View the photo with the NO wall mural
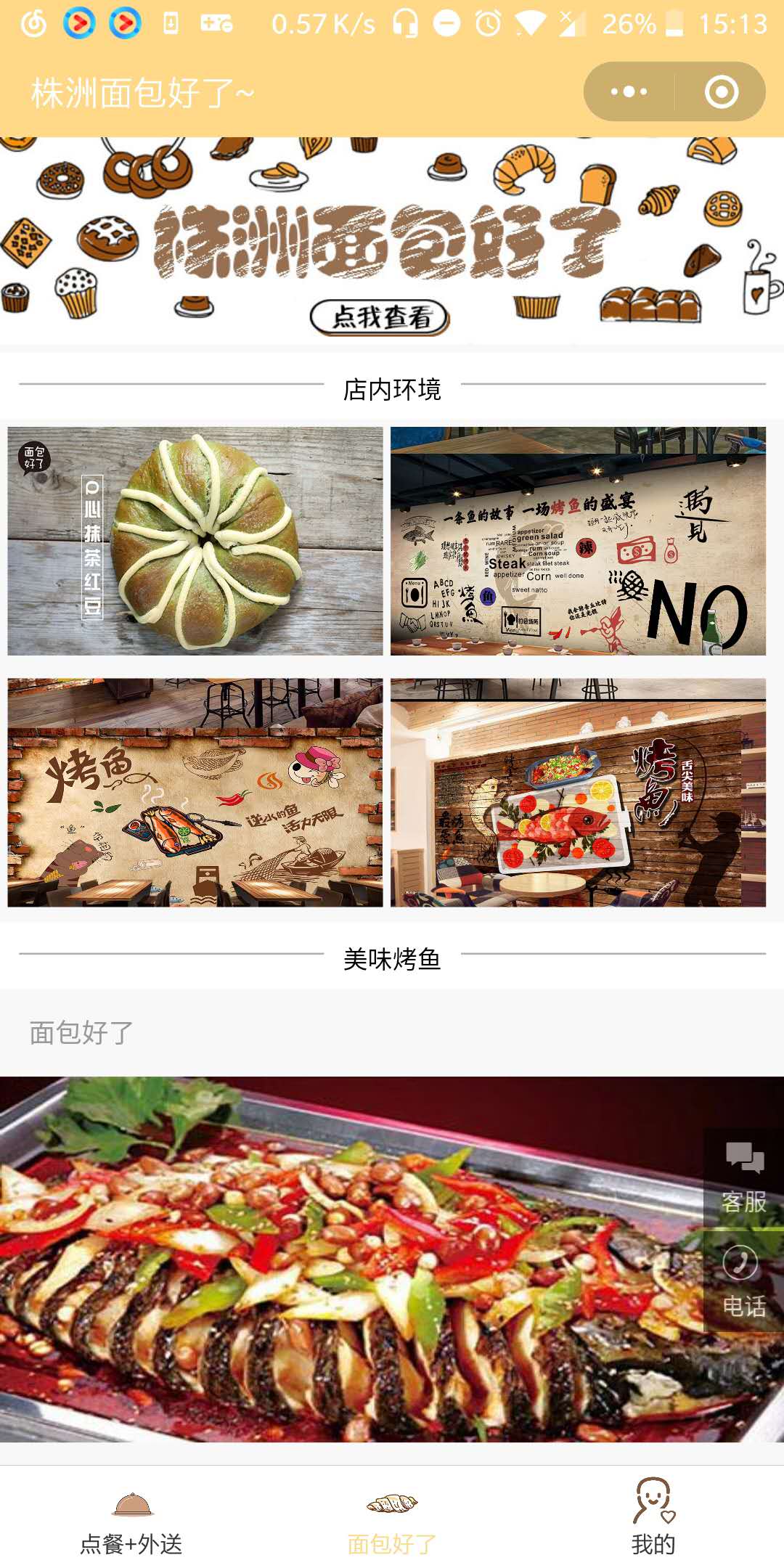The height and width of the screenshot is (1568, 784). pyautogui.click(x=578, y=541)
